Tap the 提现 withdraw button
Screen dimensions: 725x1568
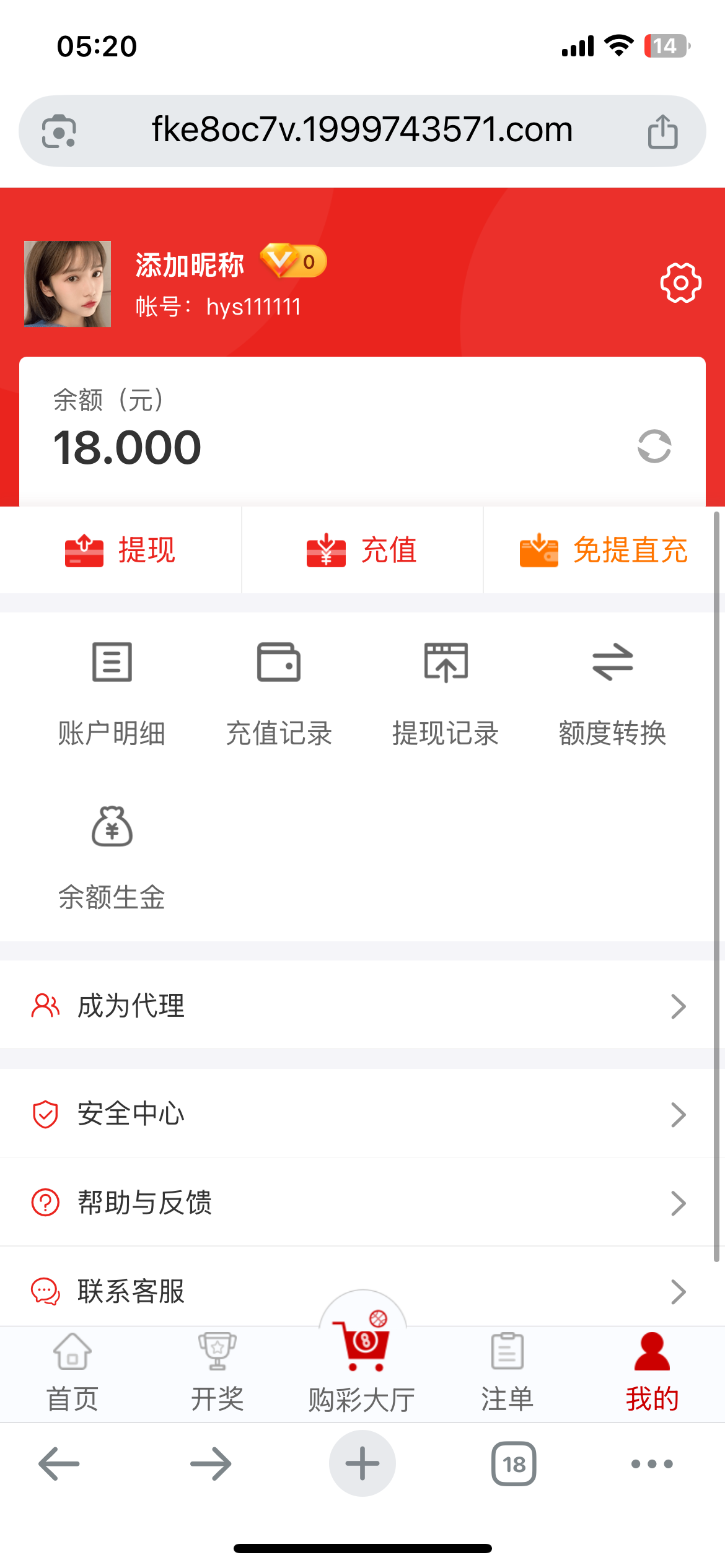pyautogui.click(x=120, y=550)
